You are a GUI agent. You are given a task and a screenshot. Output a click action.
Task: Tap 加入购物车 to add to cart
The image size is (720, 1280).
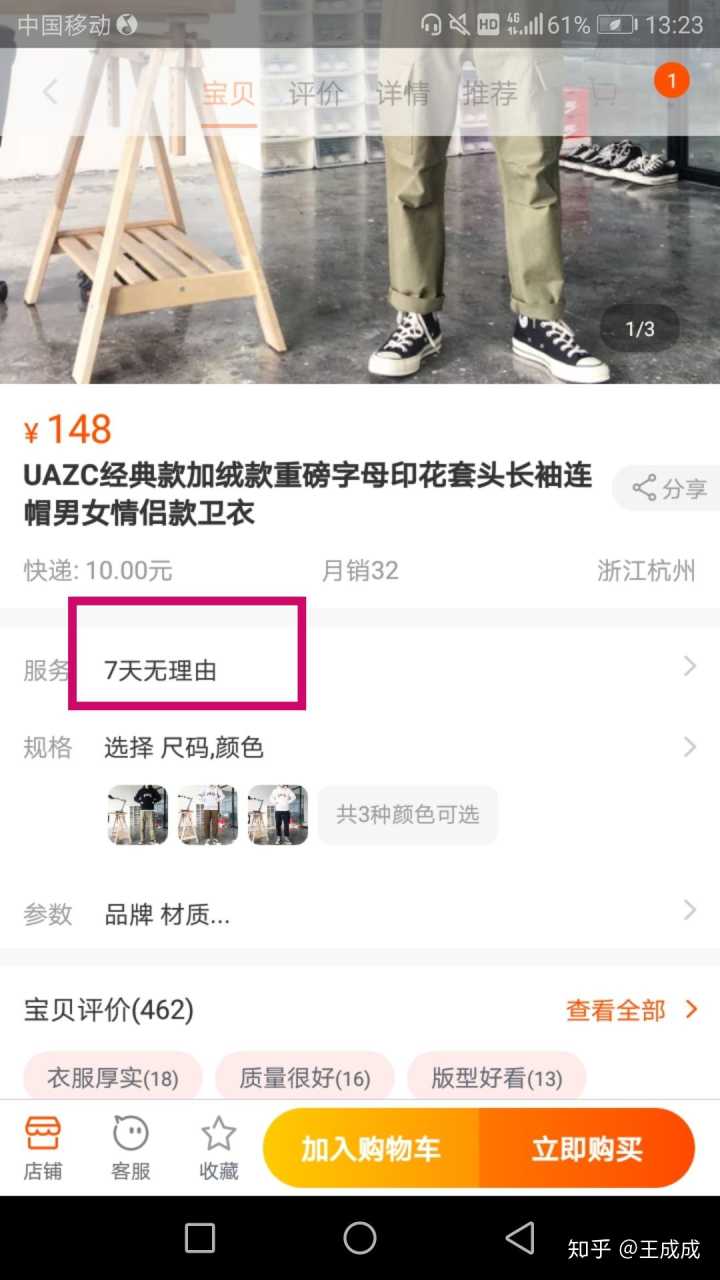pyautogui.click(x=371, y=1149)
